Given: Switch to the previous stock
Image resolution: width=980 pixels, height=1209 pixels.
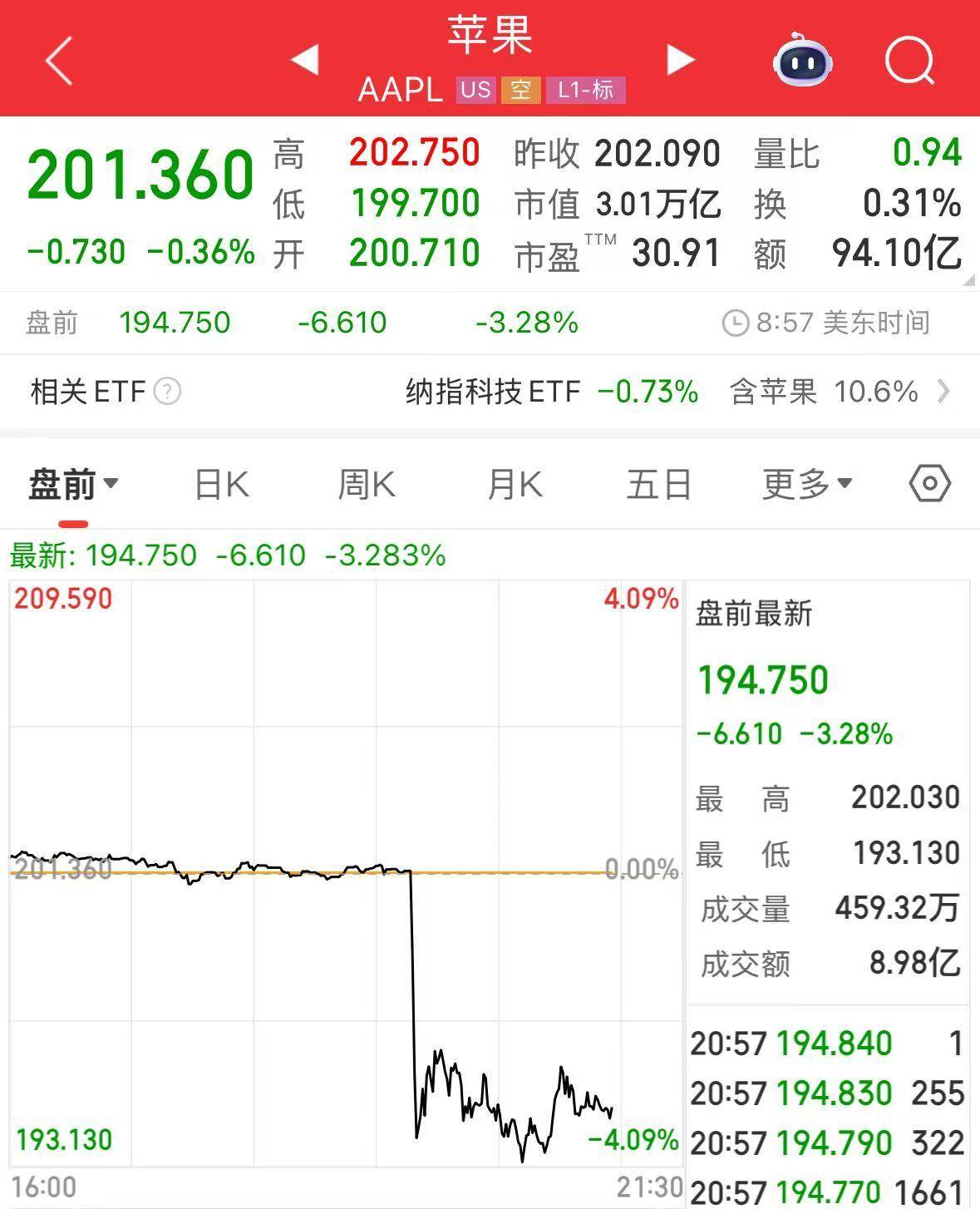Looking at the screenshot, I should (304, 60).
